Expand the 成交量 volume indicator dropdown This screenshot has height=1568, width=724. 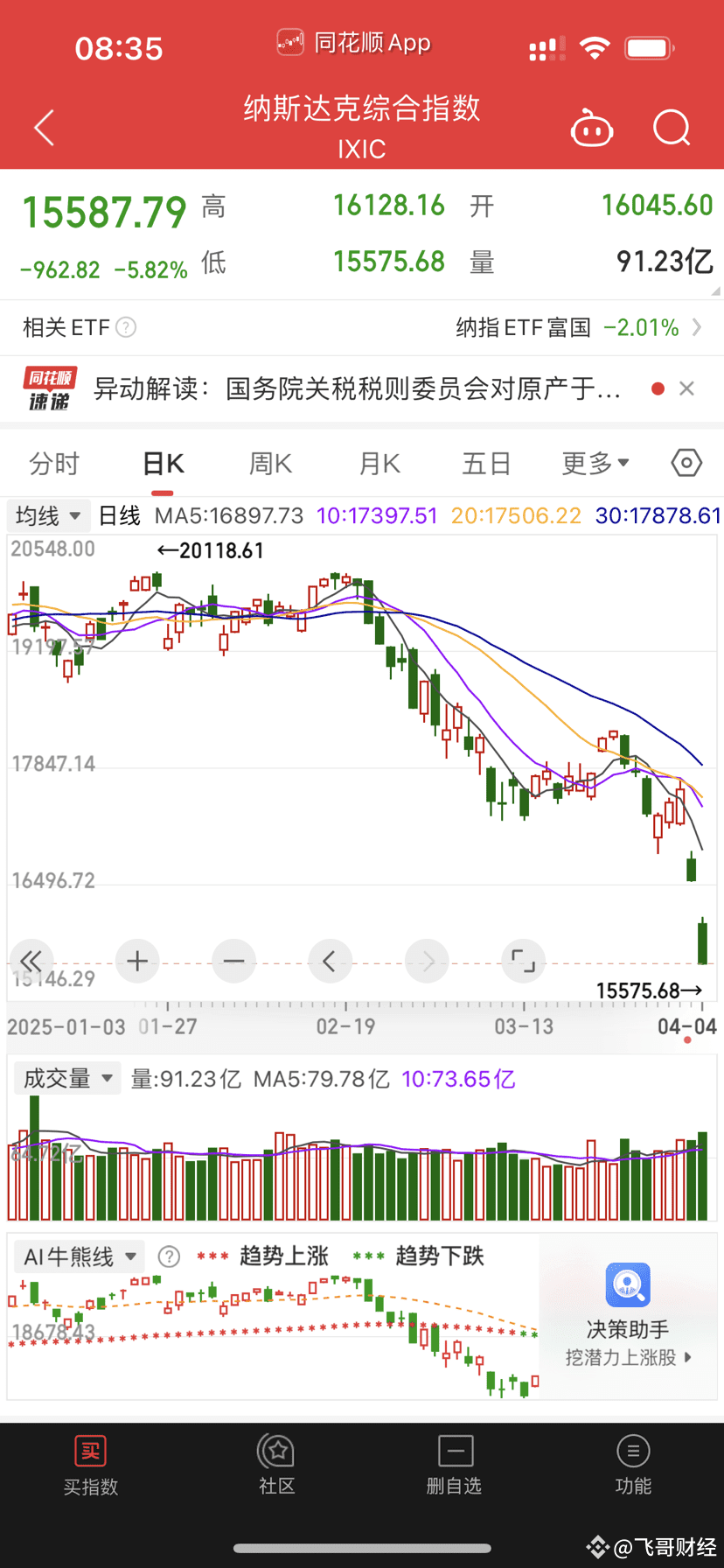[x=66, y=1078]
